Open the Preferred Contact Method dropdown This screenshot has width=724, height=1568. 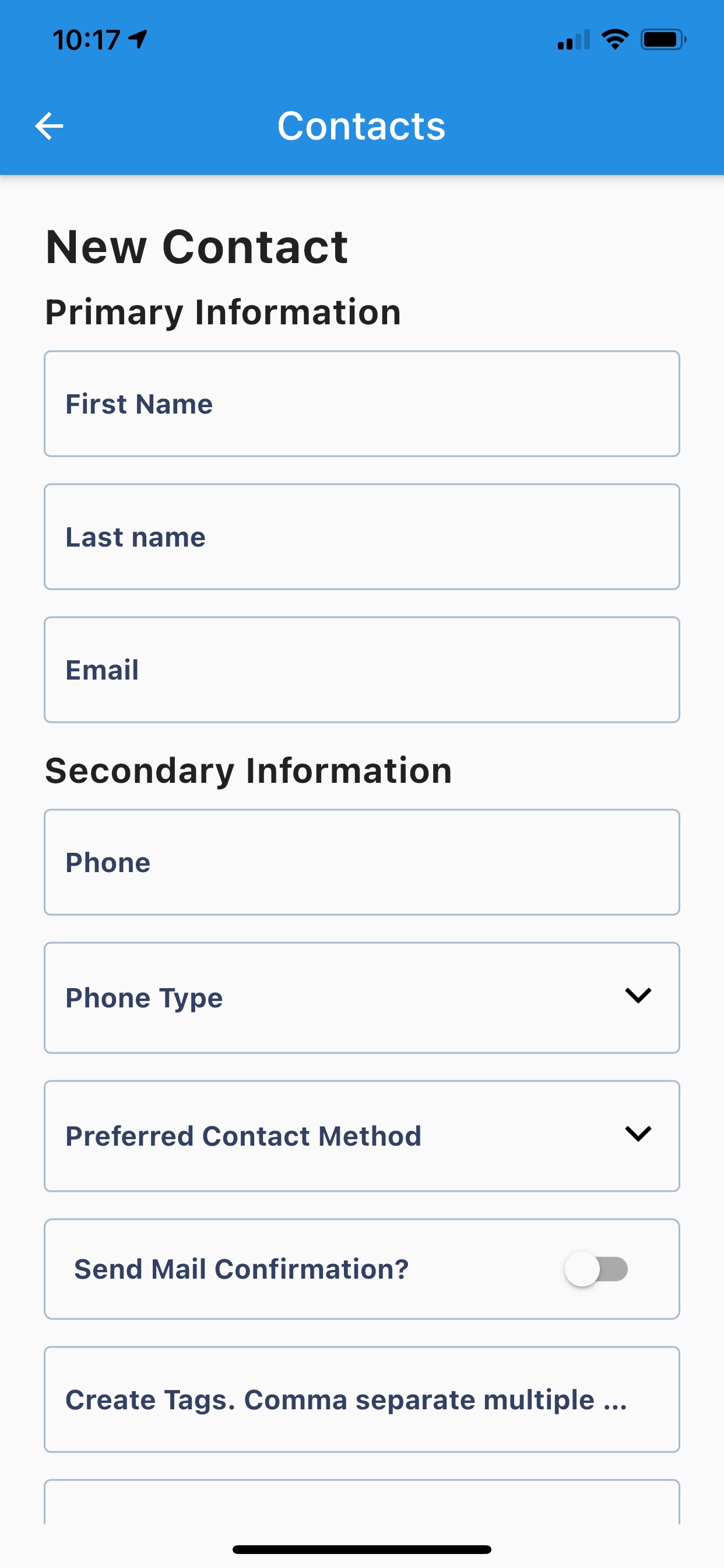[361, 1136]
